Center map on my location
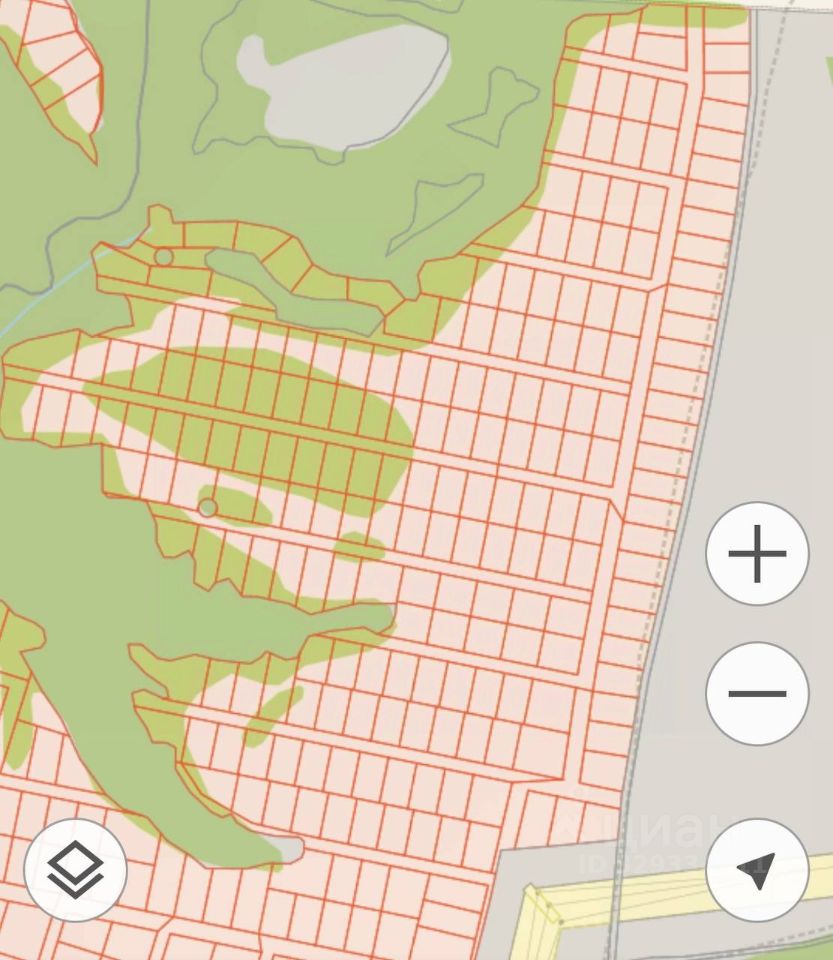 click(757, 870)
